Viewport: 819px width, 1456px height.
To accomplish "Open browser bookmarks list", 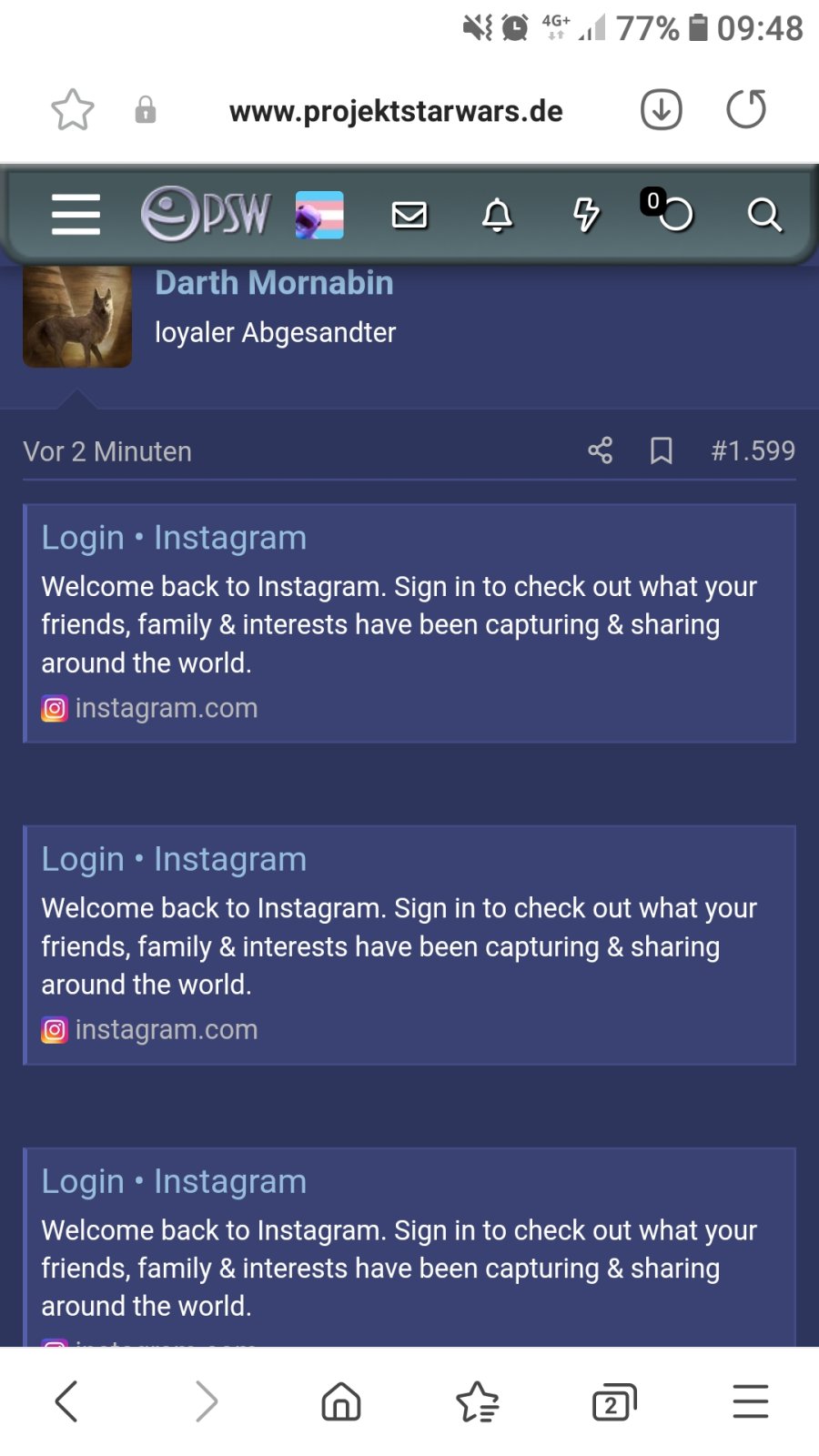I will 478,1400.
